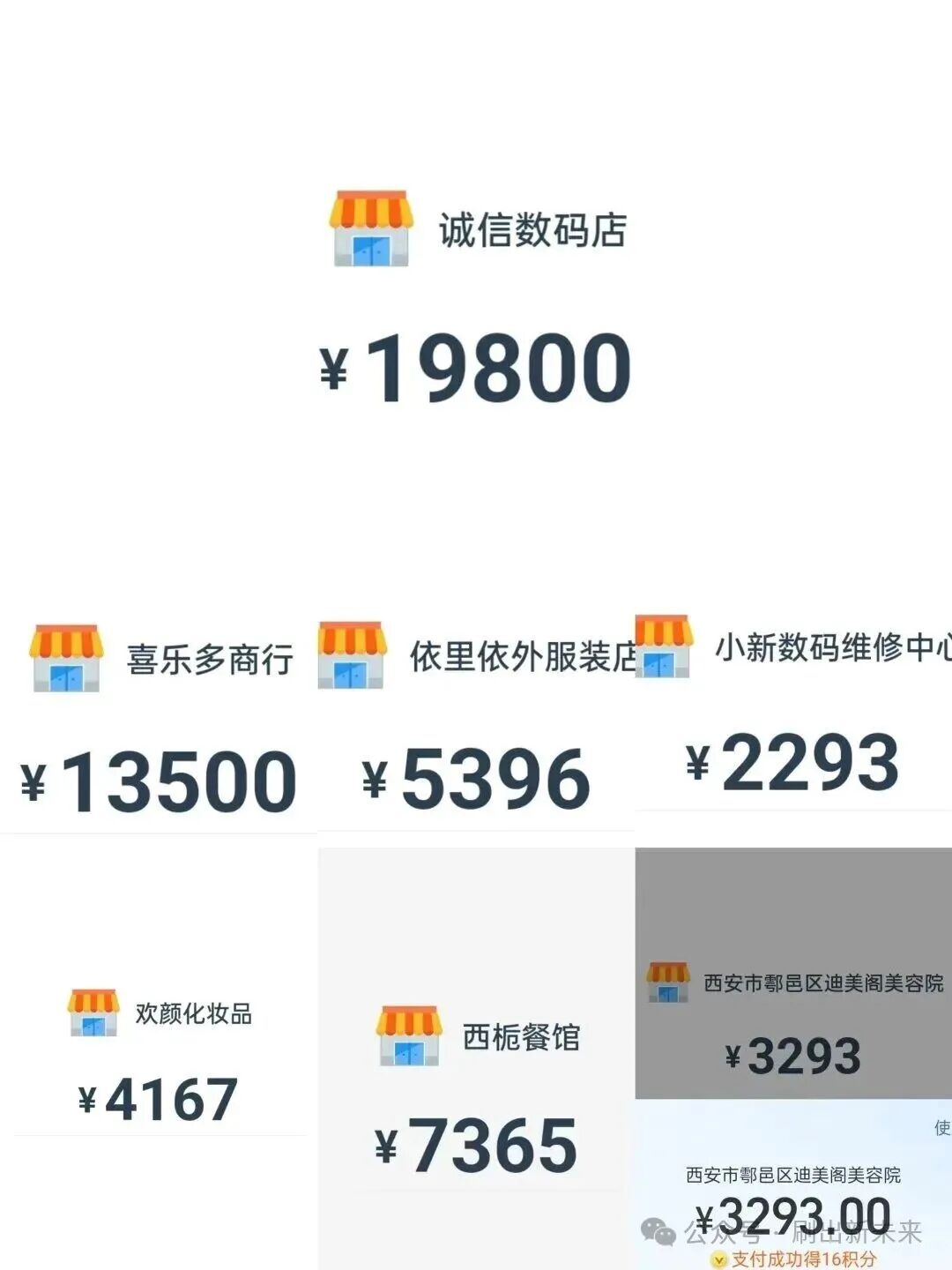
Task: Click the 诚信数码店 storefront icon
Action: pos(372,228)
